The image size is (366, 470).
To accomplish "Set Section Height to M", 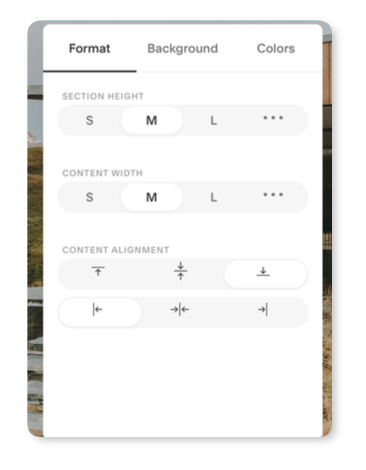I will pos(152,120).
